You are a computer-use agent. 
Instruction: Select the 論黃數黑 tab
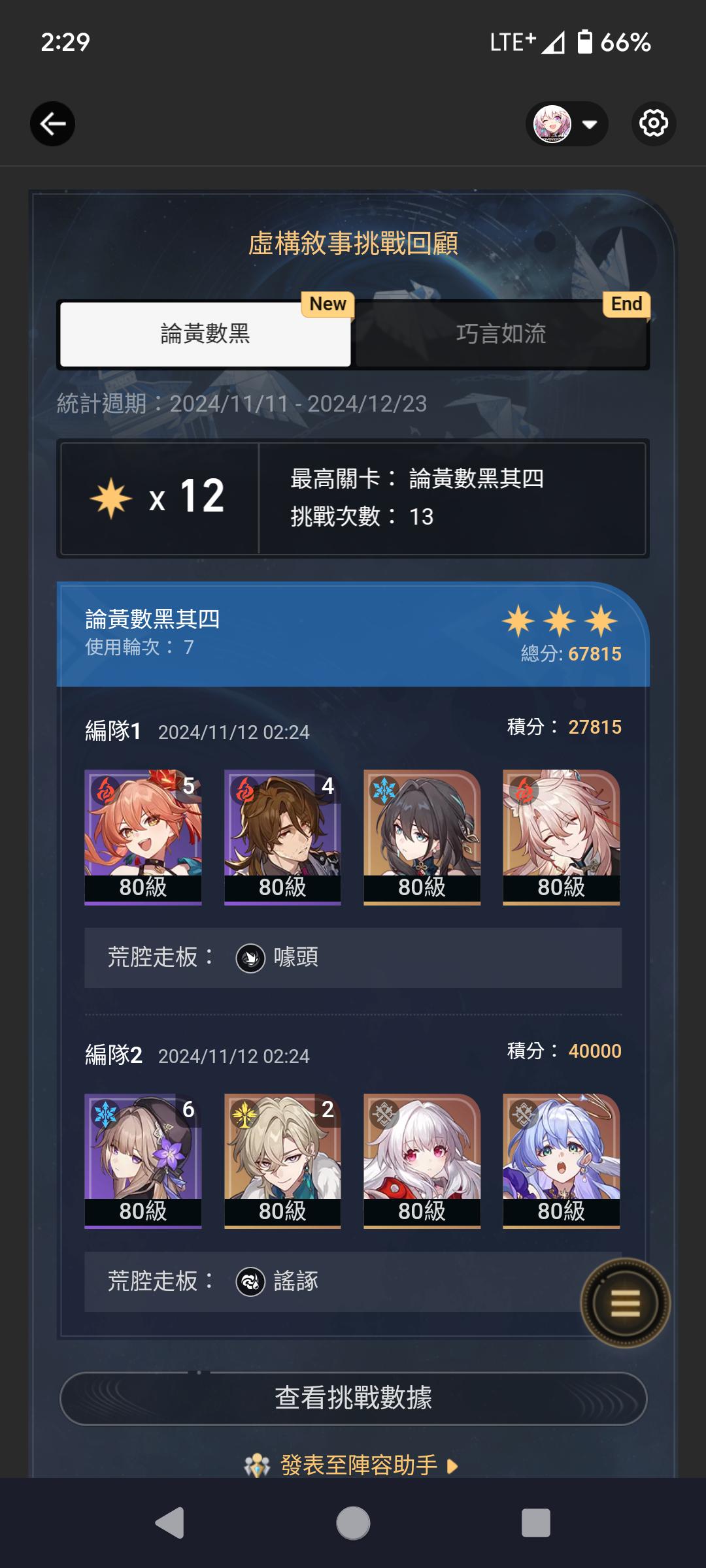coord(205,334)
